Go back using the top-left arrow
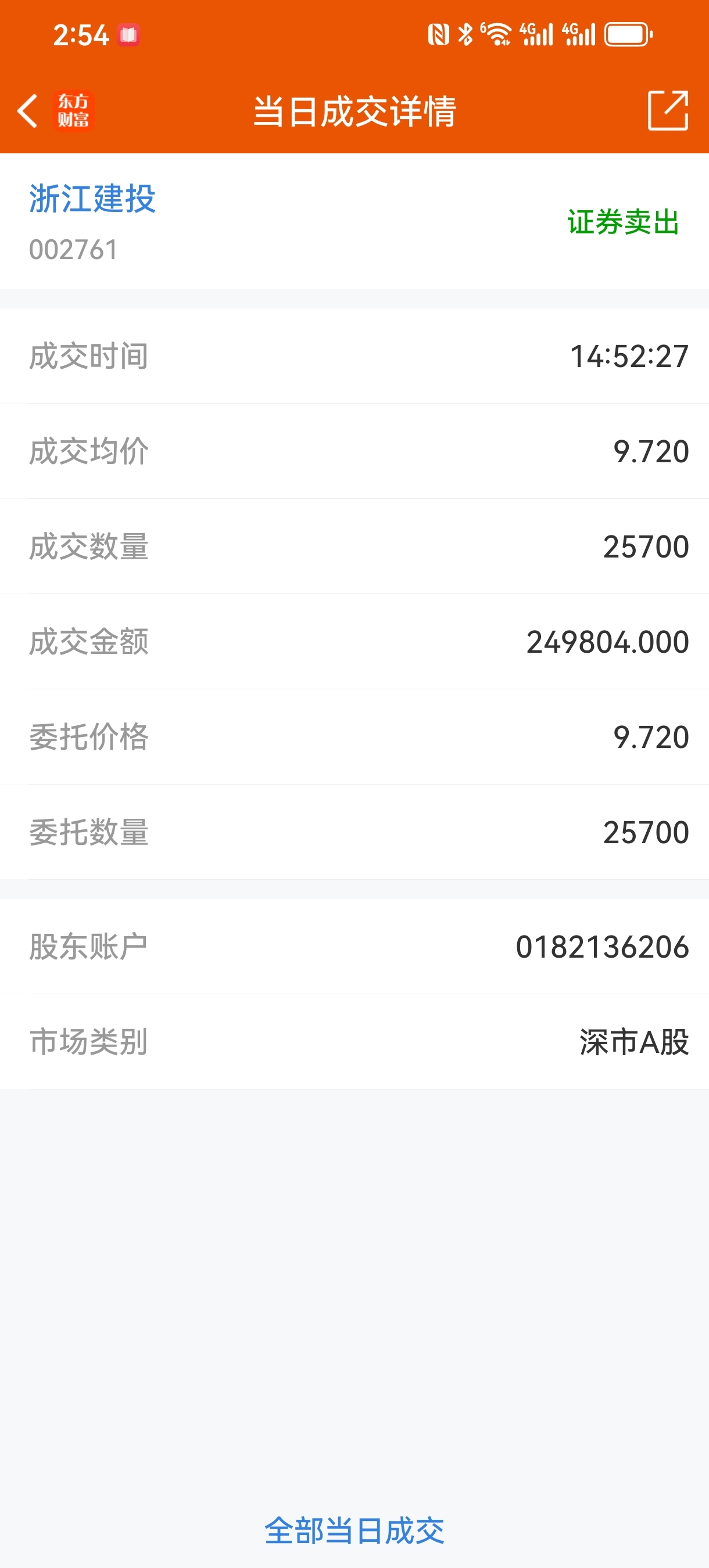The width and height of the screenshot is (709, 1568). pos(28,111)
